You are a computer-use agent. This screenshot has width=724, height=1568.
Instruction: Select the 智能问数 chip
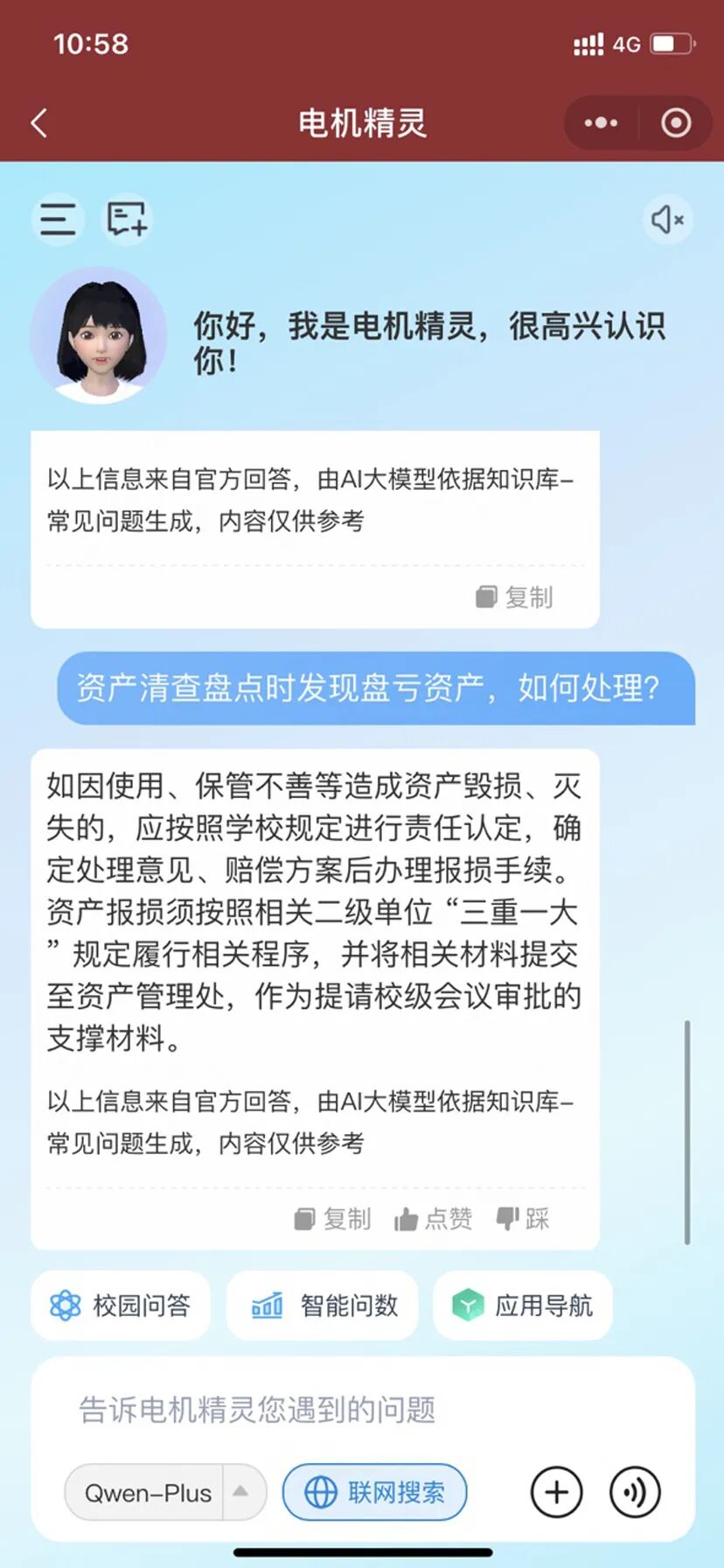tap(323, 1305)
